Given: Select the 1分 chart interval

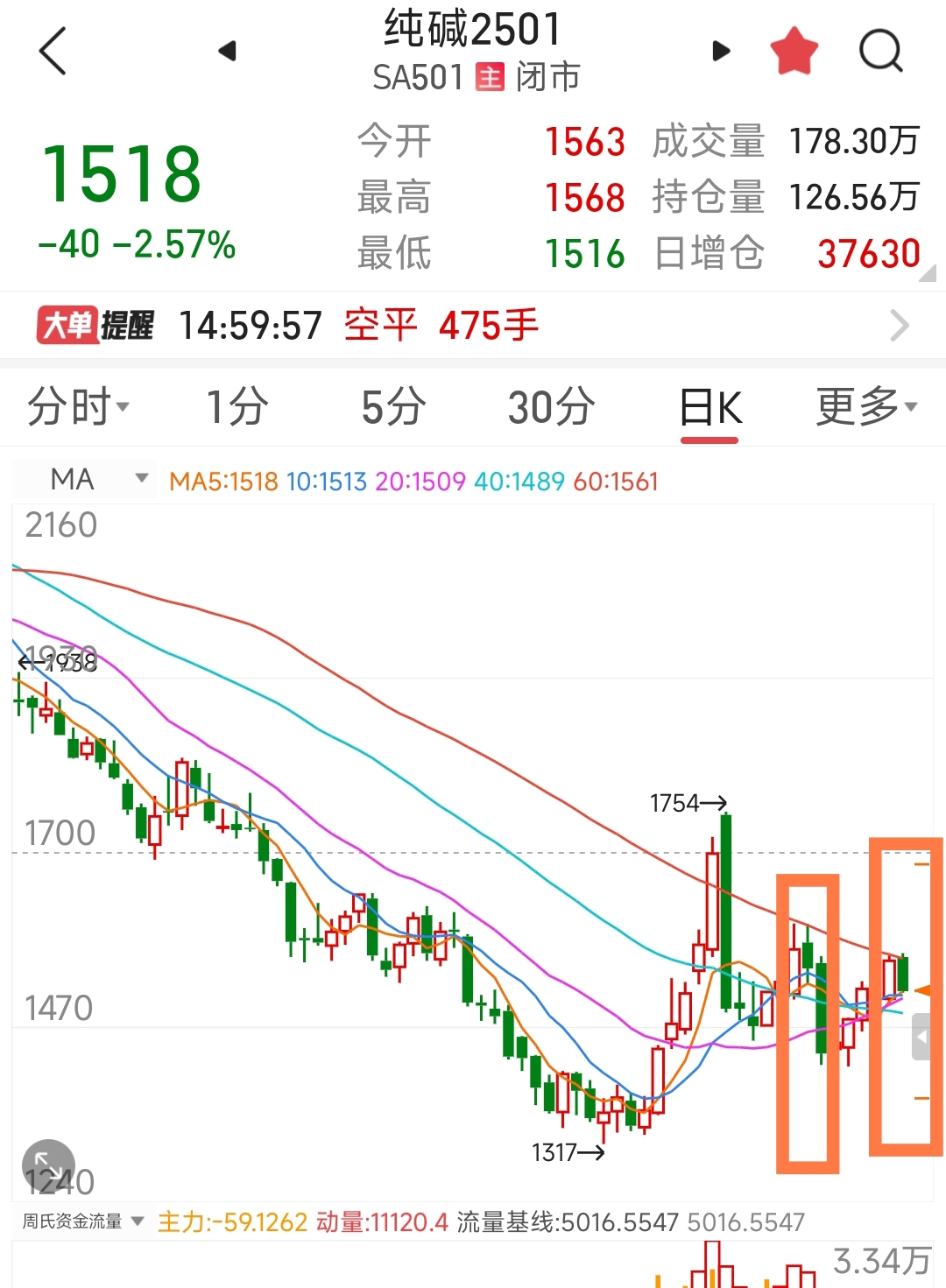Looking at the screenshot, I should [236, 406].
